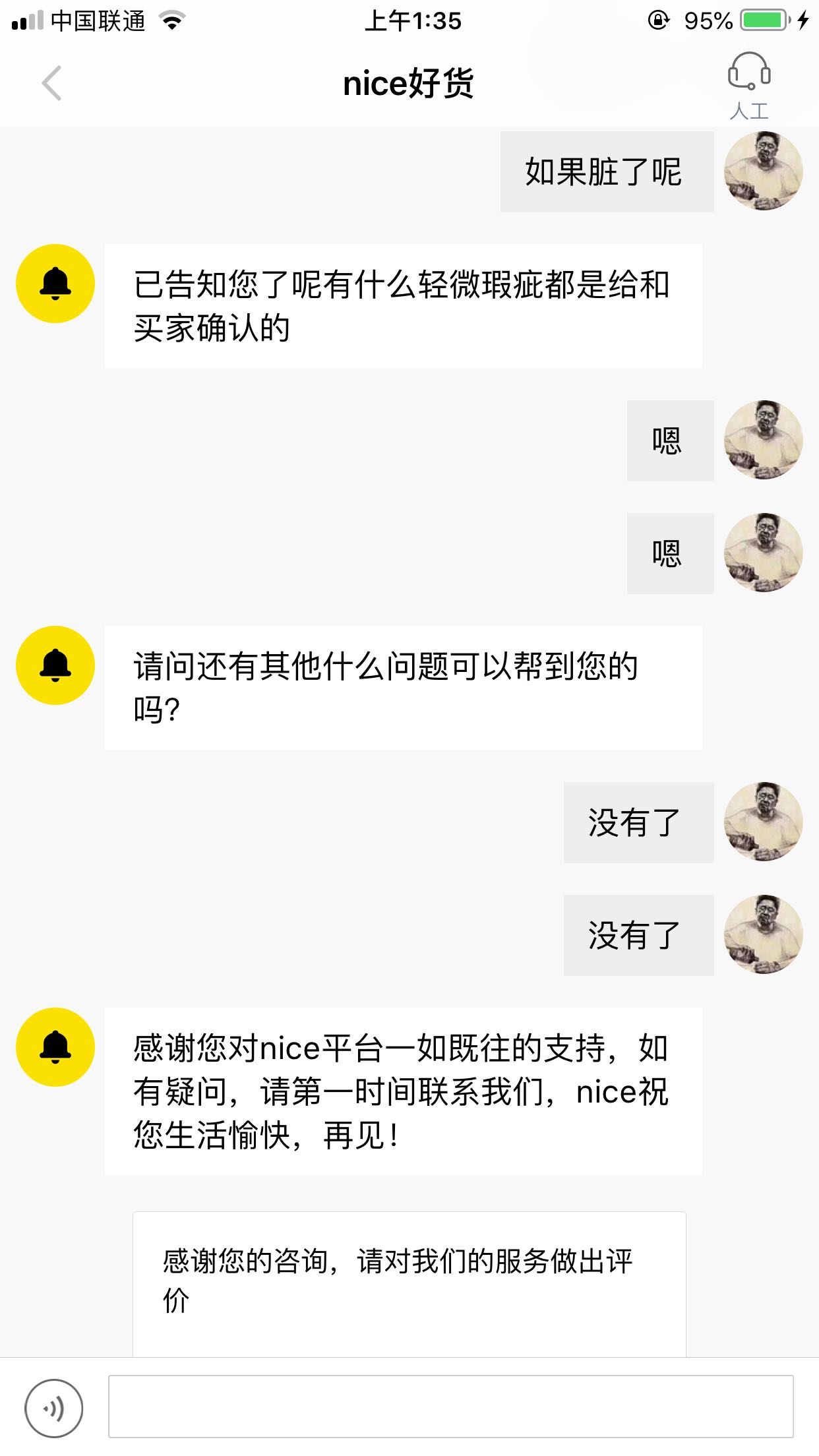Contact a human agent via 人工
Viewport: 819px width, 1456px height.
coord(749,86)
